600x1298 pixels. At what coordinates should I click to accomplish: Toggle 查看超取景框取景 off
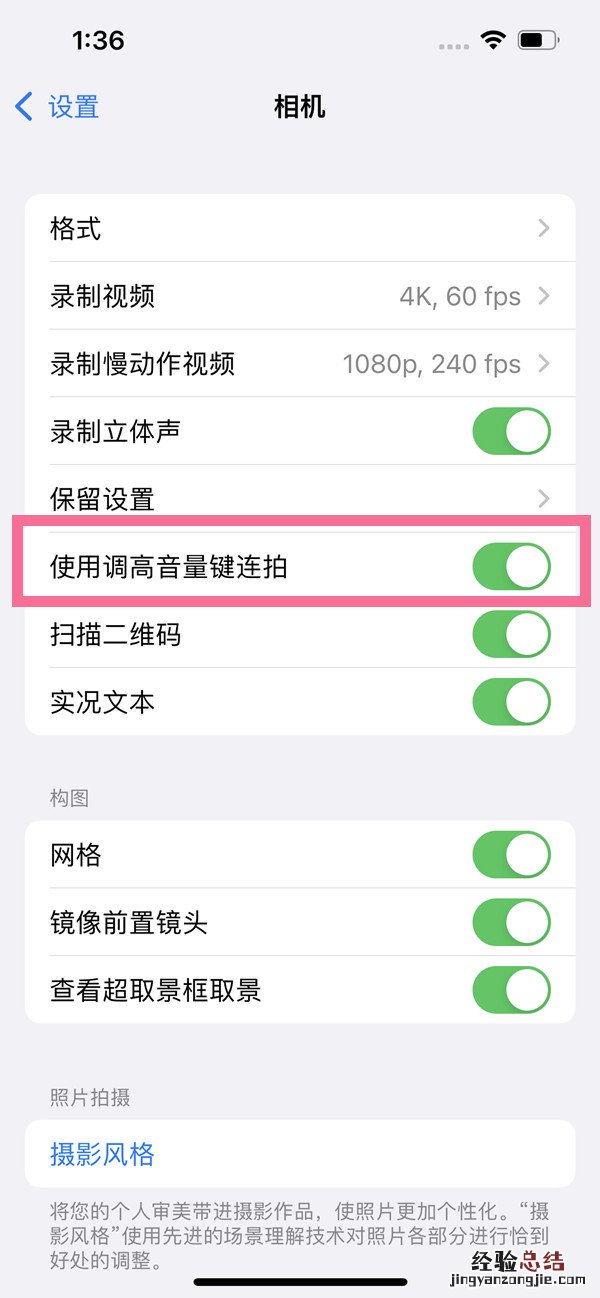pos(511,990)
